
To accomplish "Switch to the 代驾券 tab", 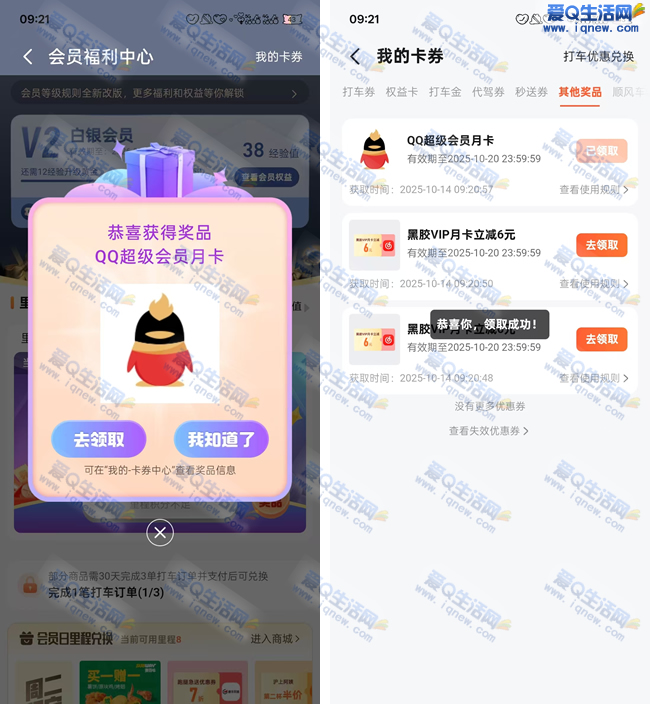I will pyautogui.click(x=488, y=92).
